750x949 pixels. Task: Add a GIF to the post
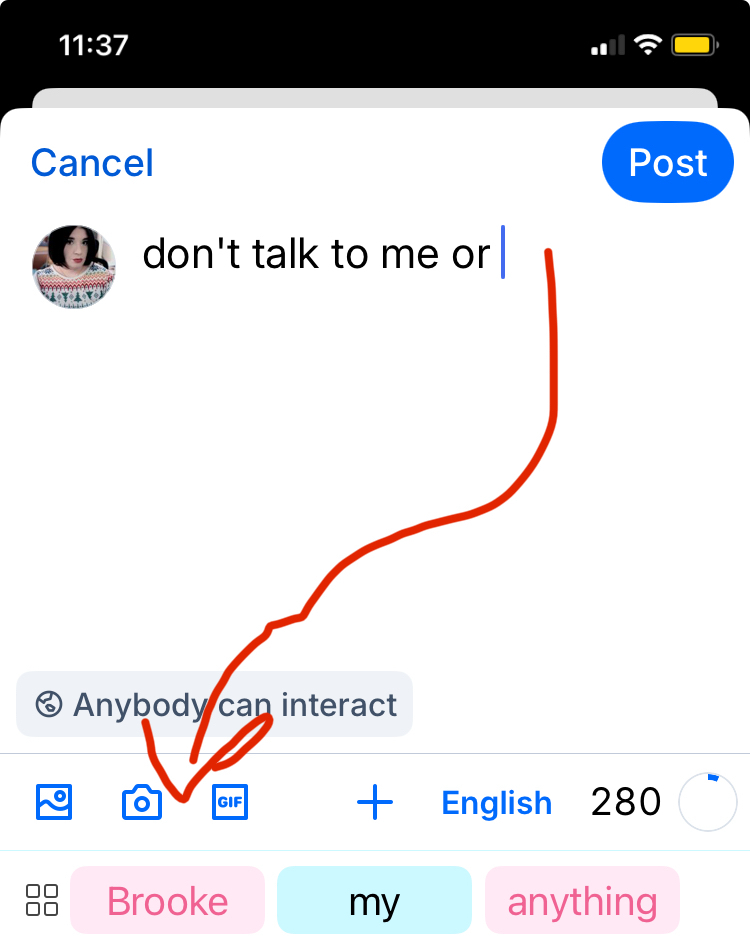click(x=230, y=802)
